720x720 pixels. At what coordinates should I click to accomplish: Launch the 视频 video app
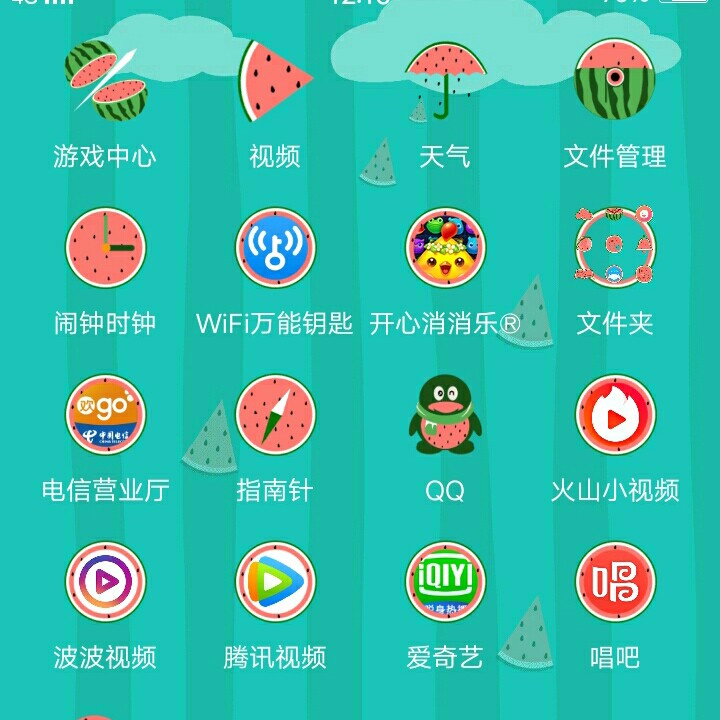pyautogui.click(x=275, y=80)
